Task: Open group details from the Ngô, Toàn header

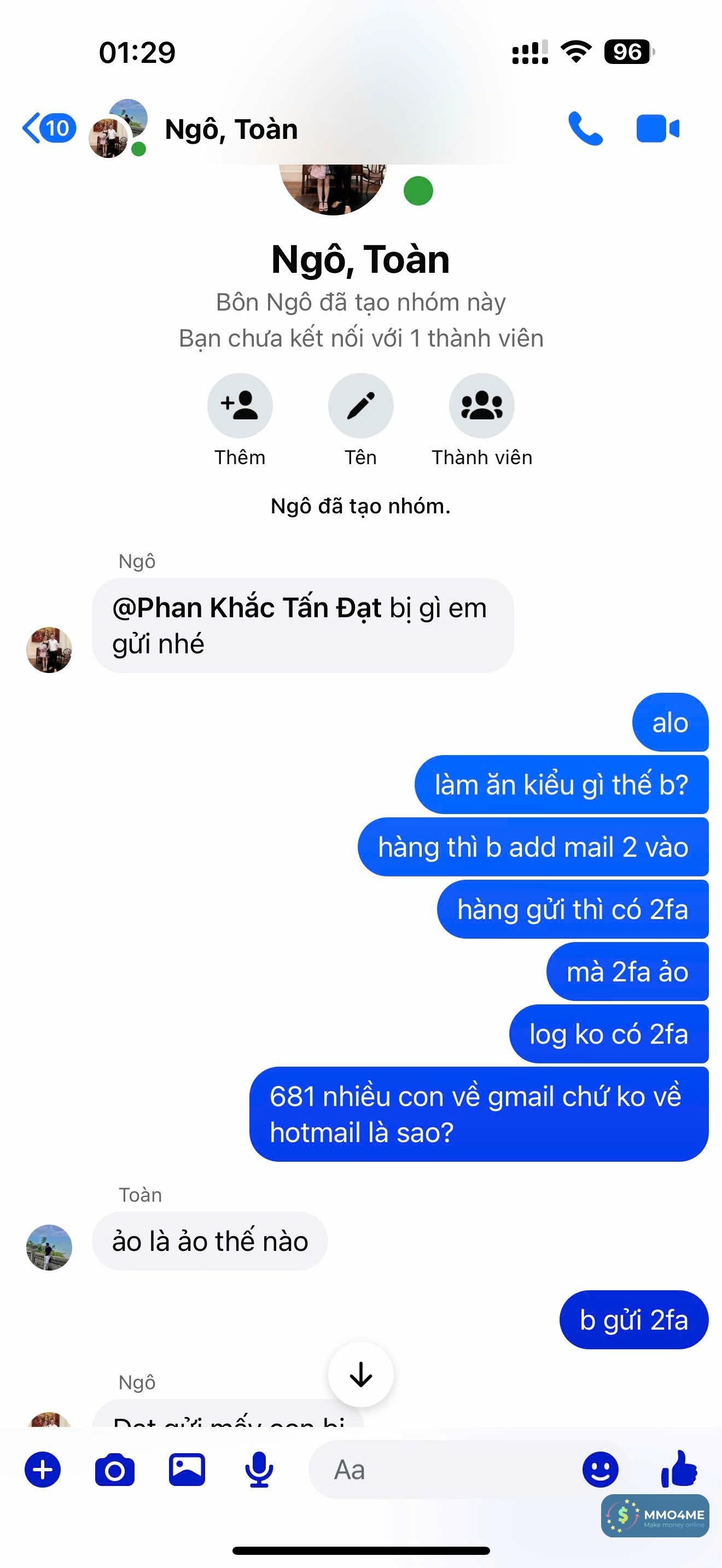Action: [231, 130]
